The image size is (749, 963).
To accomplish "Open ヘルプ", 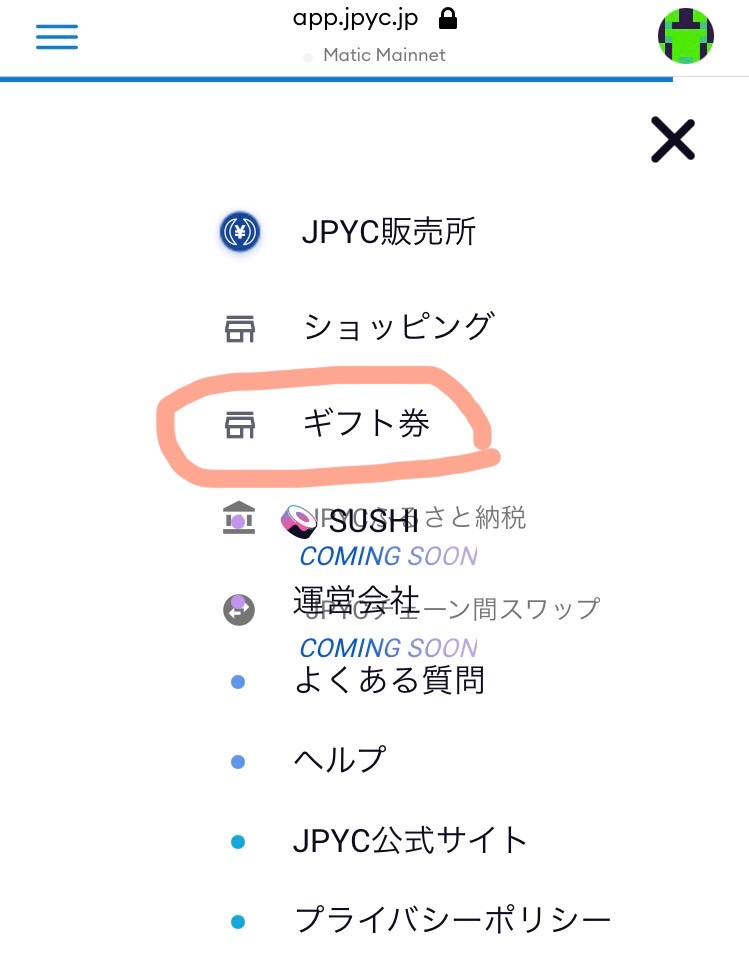I will pyautogui.click(x=339, y=759).
